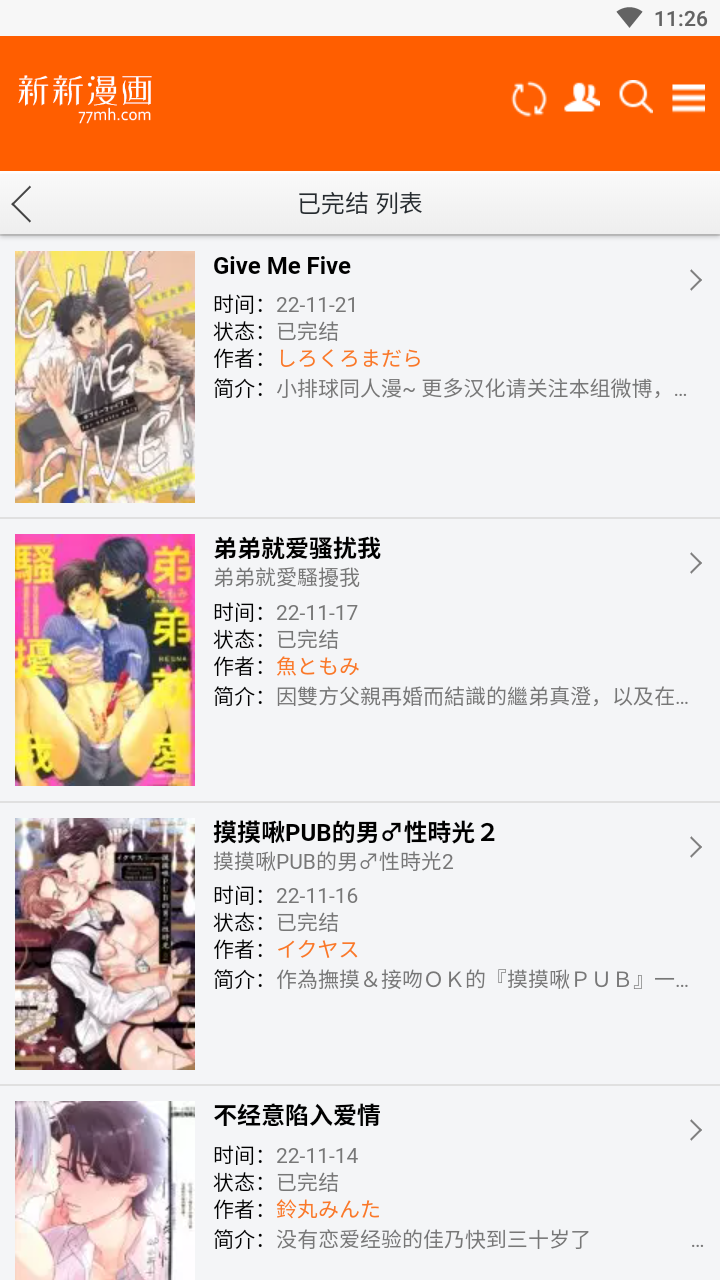
Task: Expand the 摸摸啾PUB entry chevron
Action: tap(695, 847)
